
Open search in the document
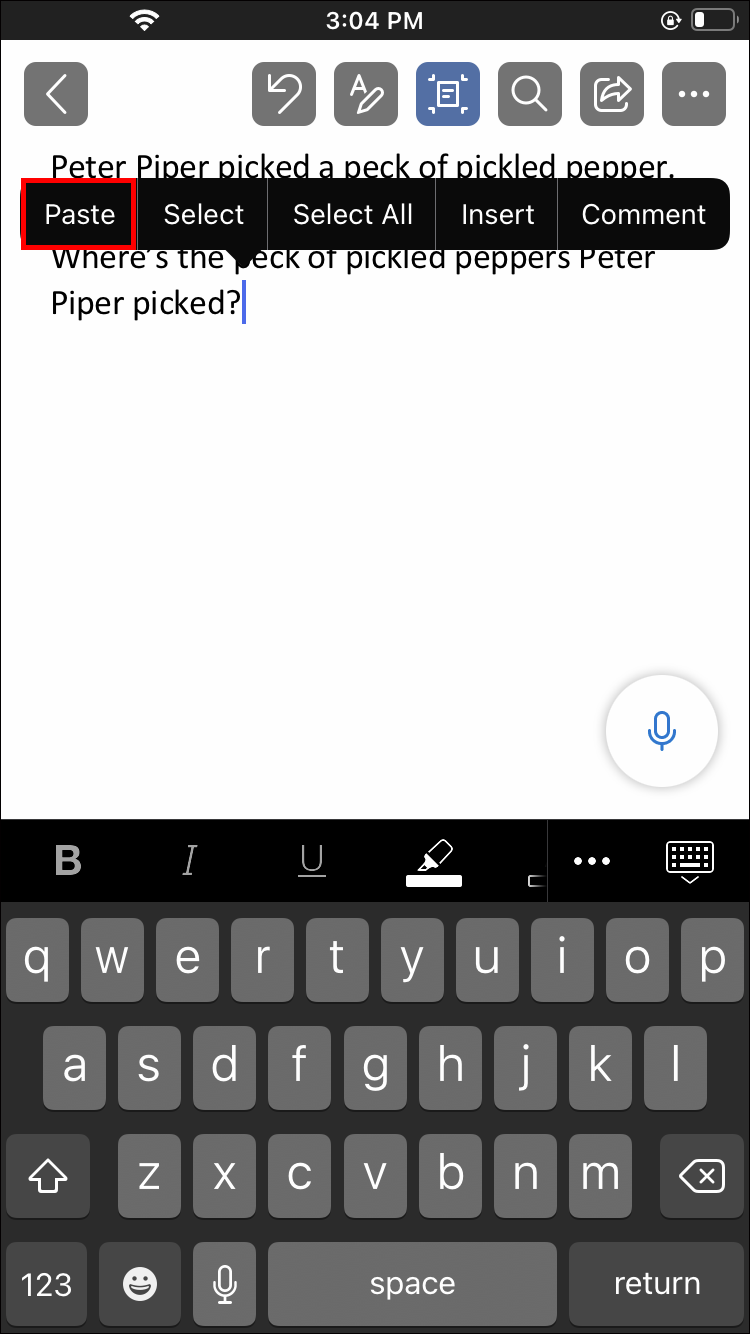529,94
